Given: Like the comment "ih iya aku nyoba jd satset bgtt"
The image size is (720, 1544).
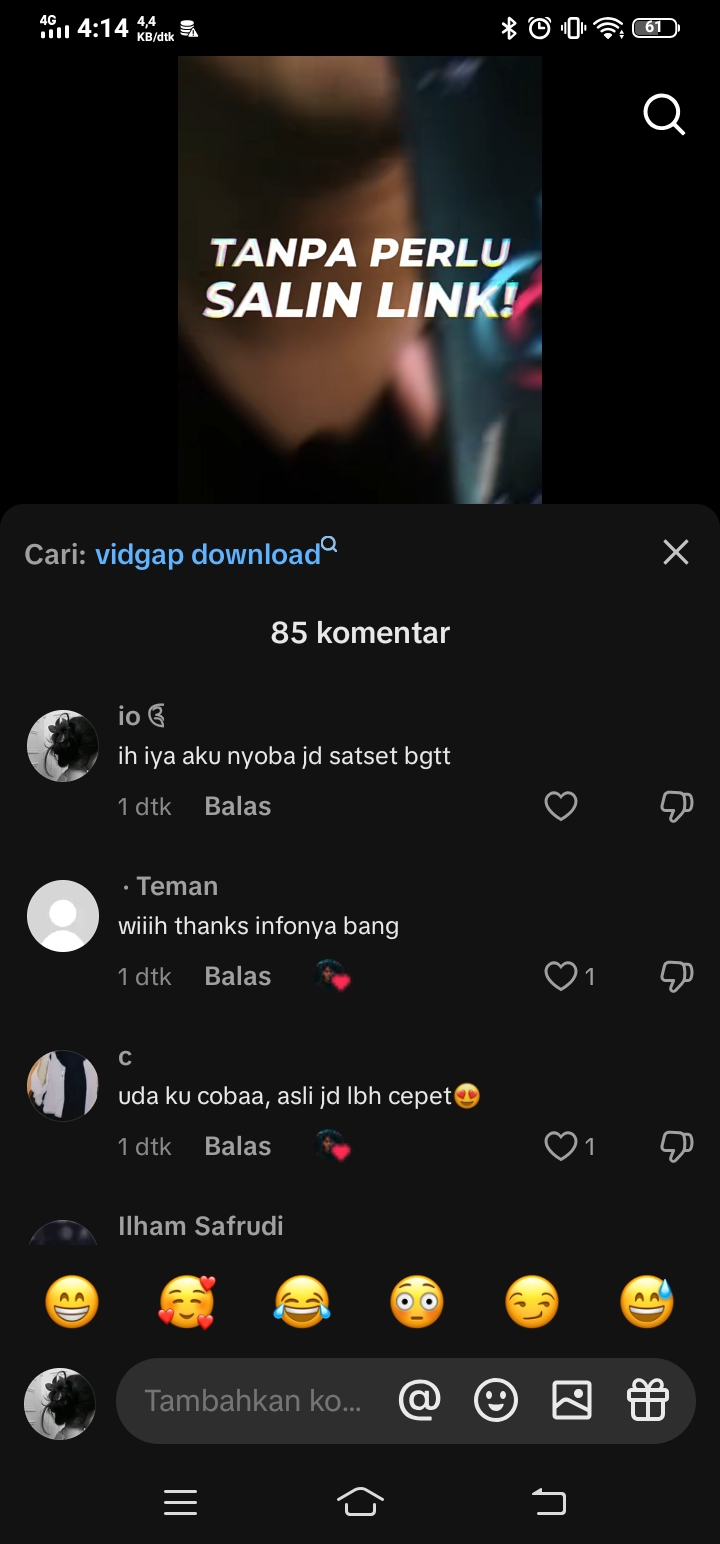Looking at the screenshot, I should (561, 806).
